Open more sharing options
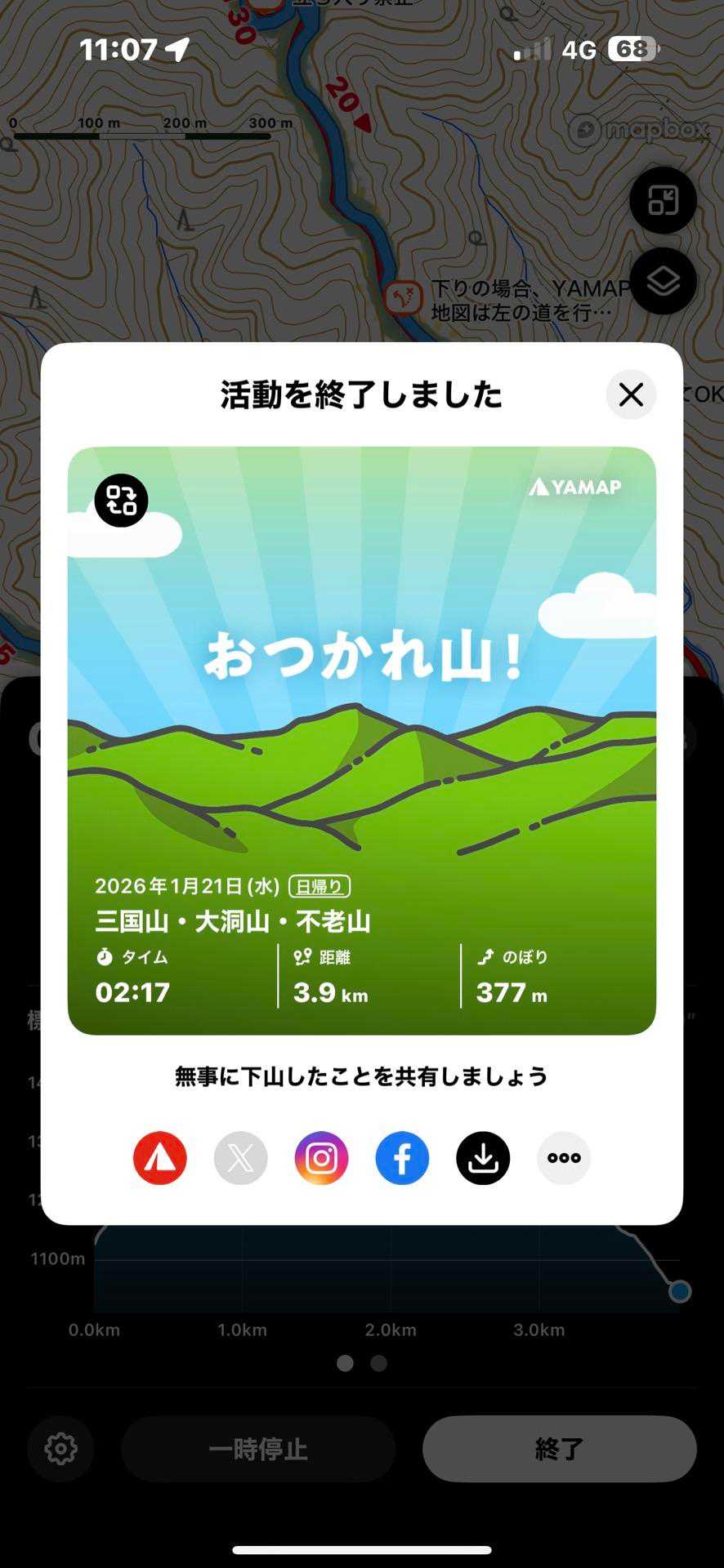This screenshot has width=724, height=1568. (x=564, y=1158)
